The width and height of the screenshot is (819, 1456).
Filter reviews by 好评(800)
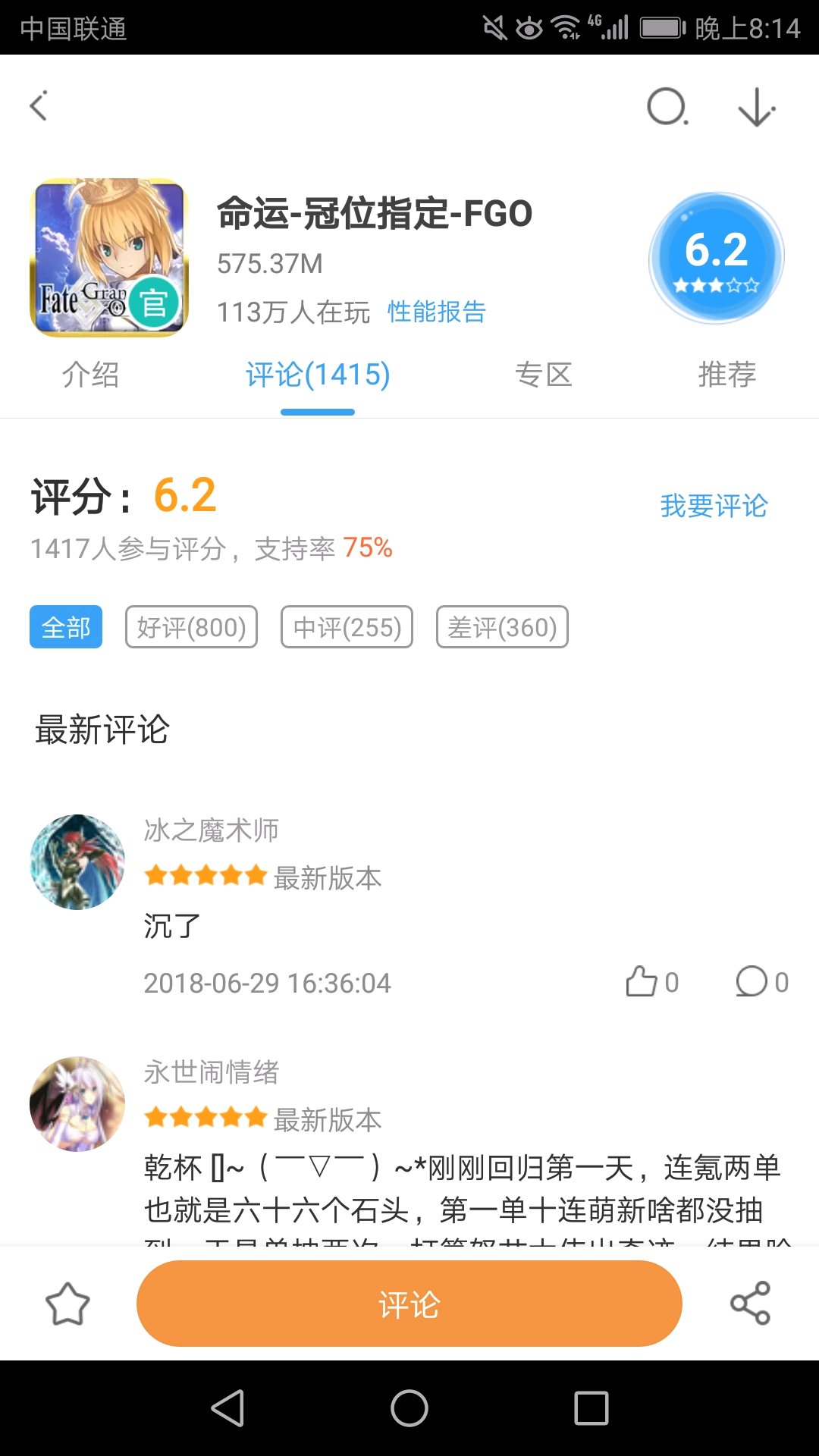pos(191,627)
